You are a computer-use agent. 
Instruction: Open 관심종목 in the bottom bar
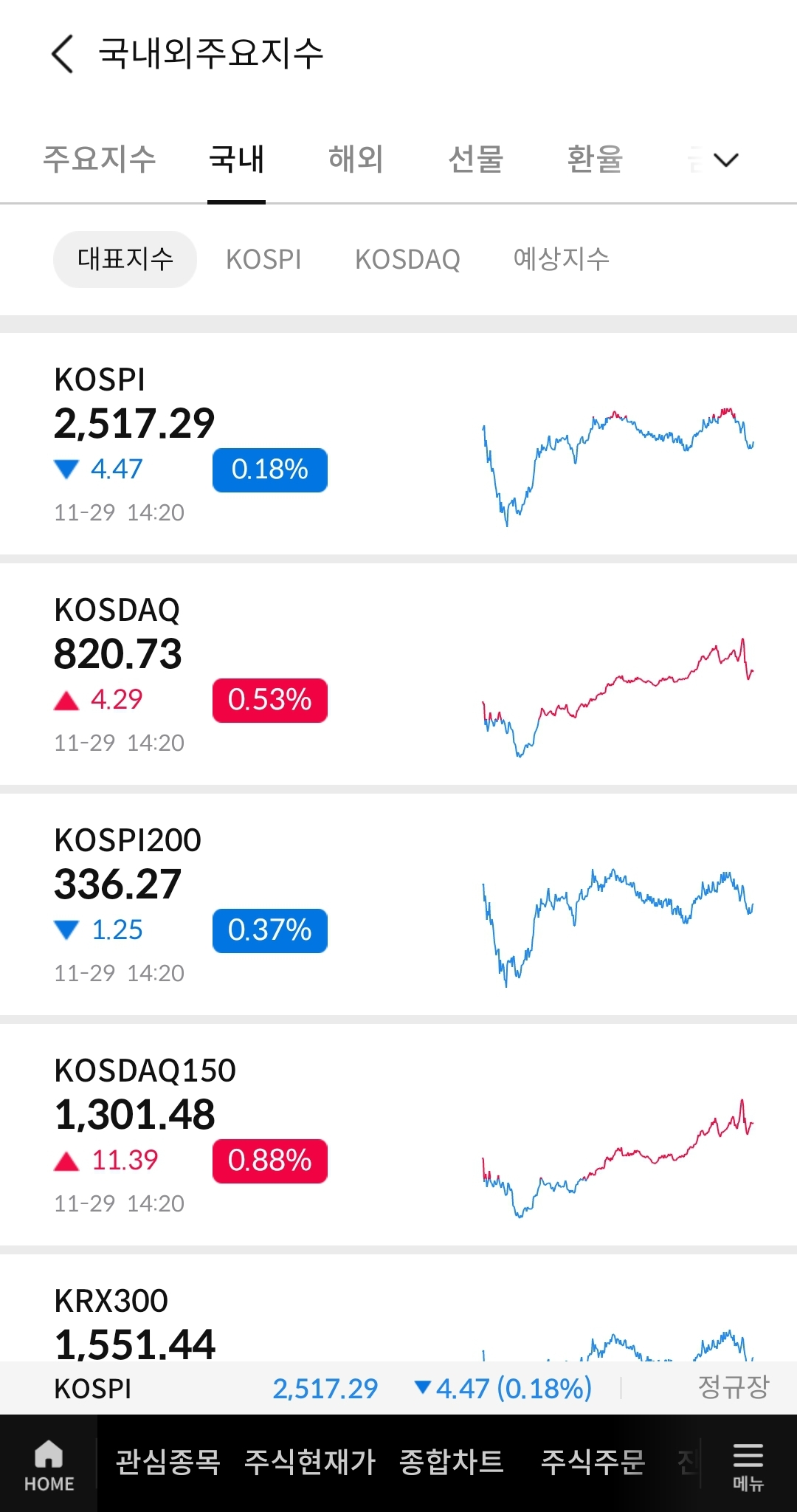click(x=168, y=1463)
